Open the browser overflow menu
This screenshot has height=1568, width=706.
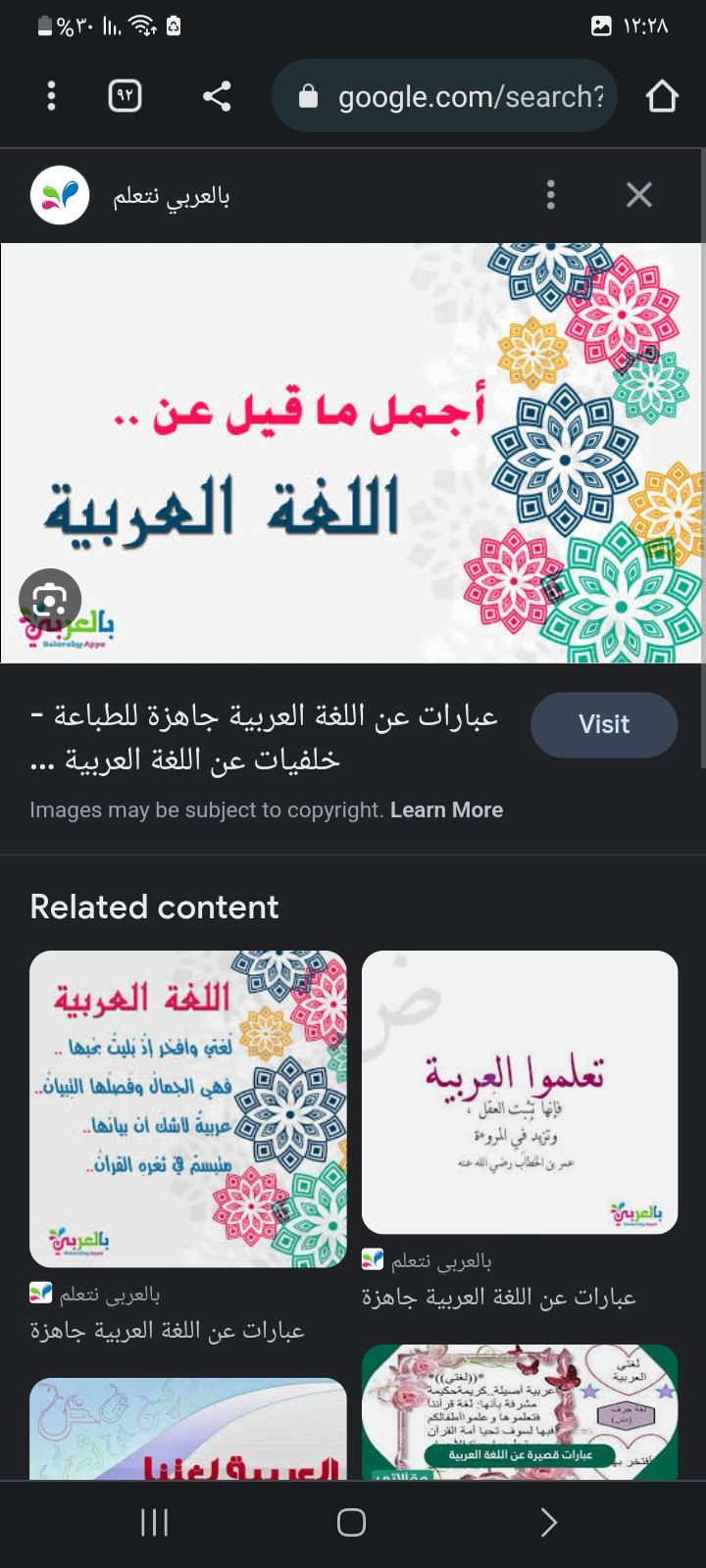point(51,96)
